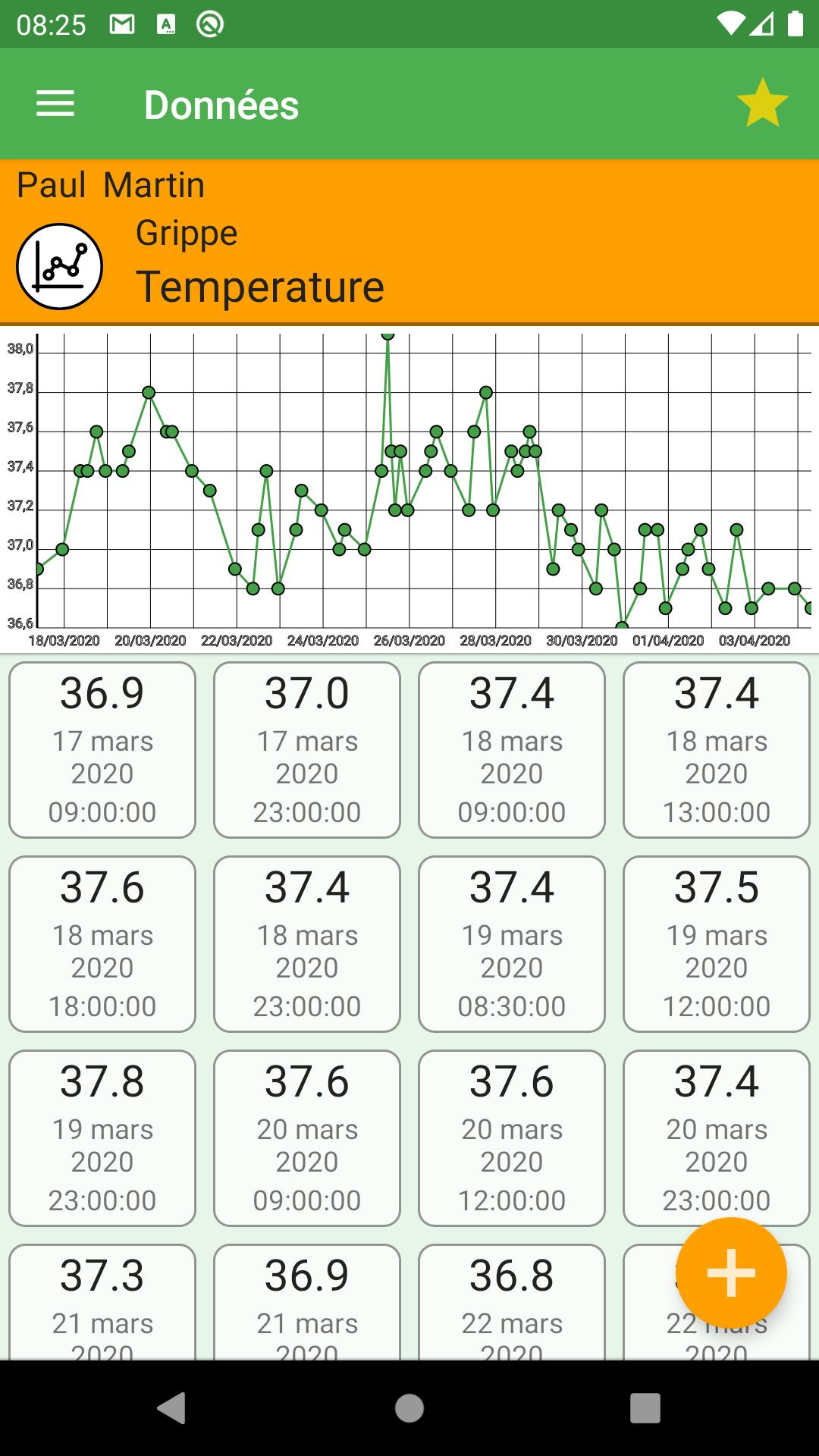View the 37.4 entry from 19 mars 08:30
Viewport: 819px width, 1456px height.
point(512,944)
